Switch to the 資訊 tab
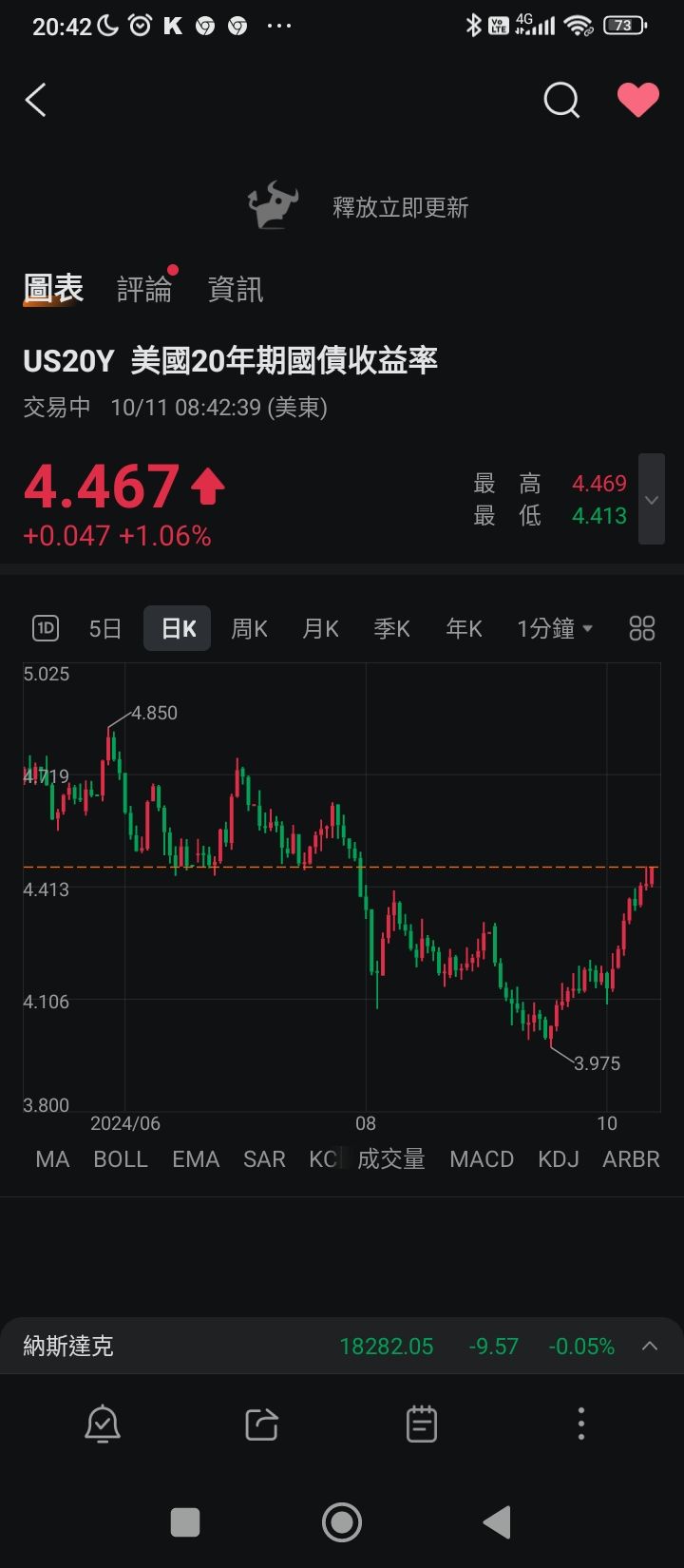 (x=236, y=289)
